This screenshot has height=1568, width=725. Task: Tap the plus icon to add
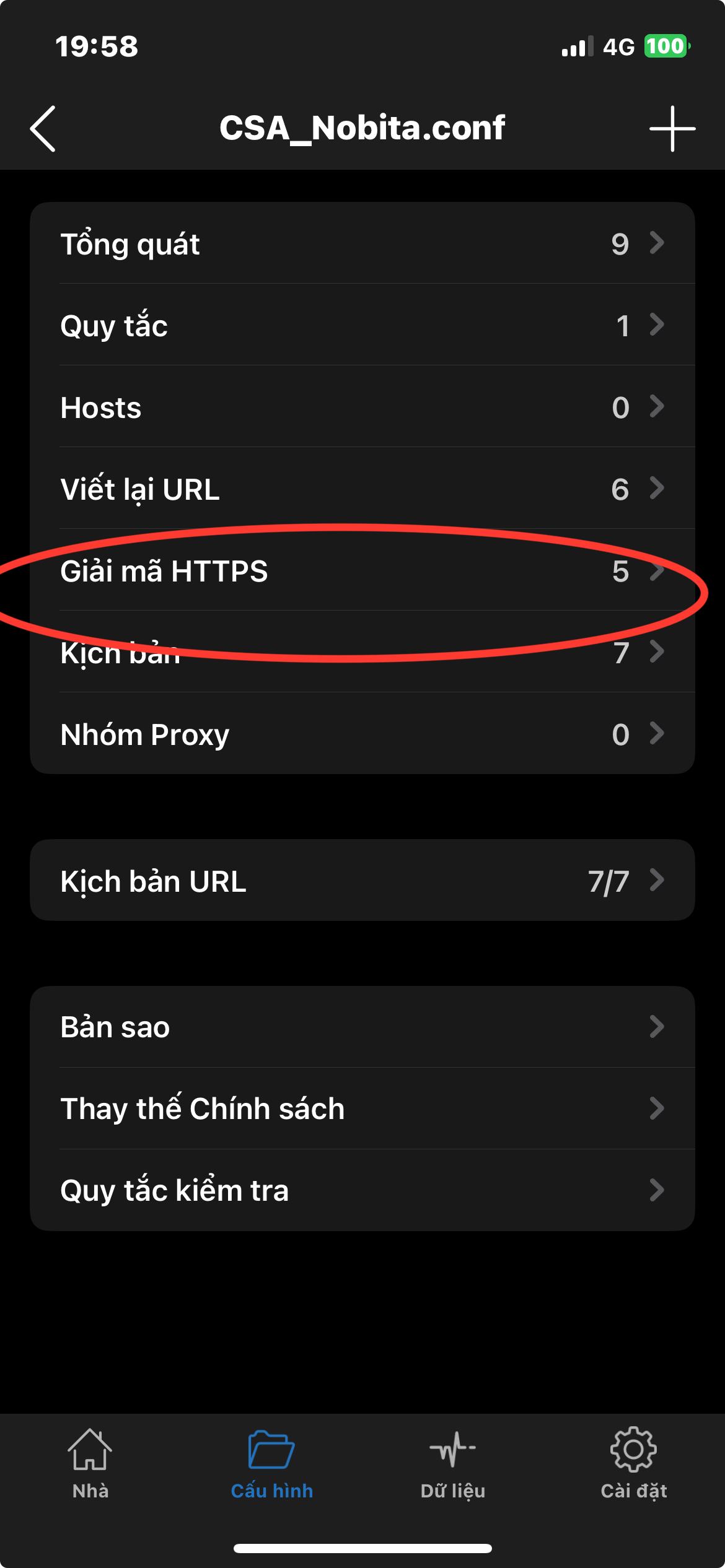coord(672,128)
